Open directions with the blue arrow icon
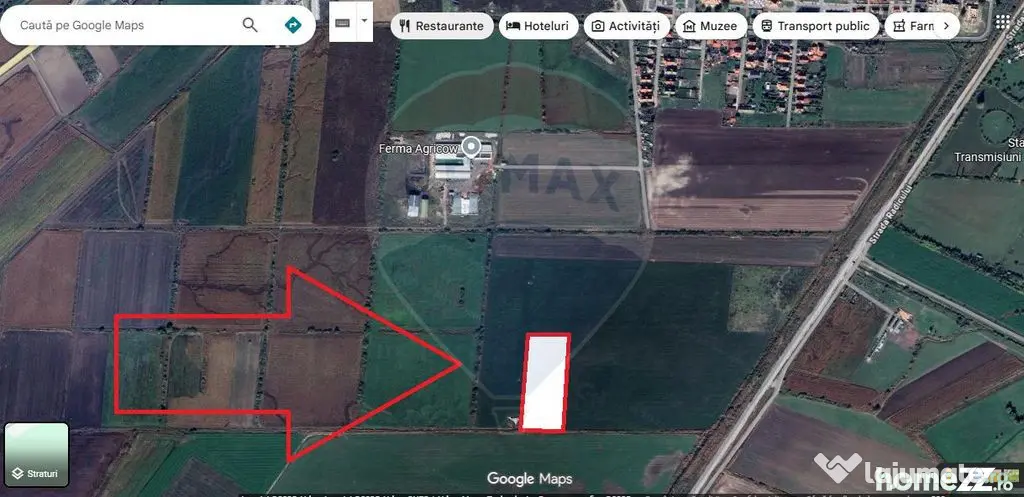This screenshot has height=497, width=1024. 293,25
